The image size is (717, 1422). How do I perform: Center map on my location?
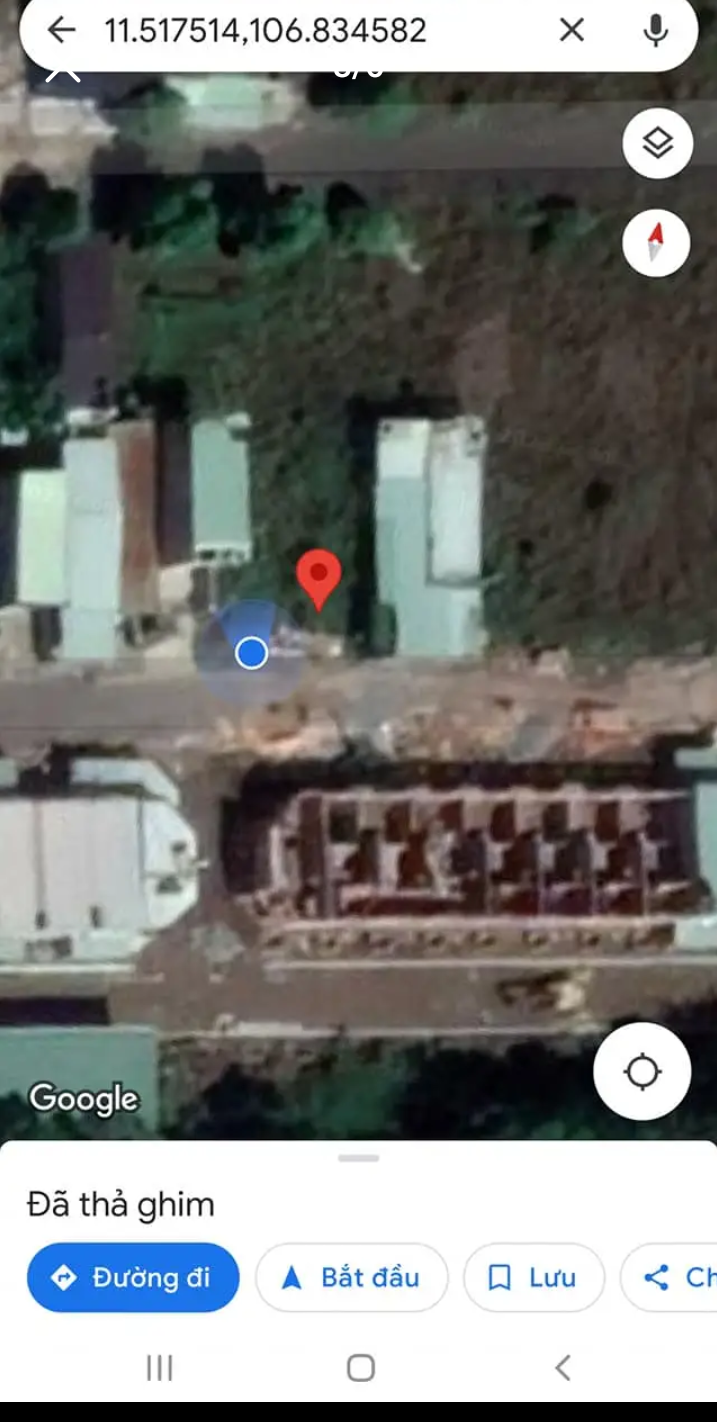click(x=642, y=1072)
